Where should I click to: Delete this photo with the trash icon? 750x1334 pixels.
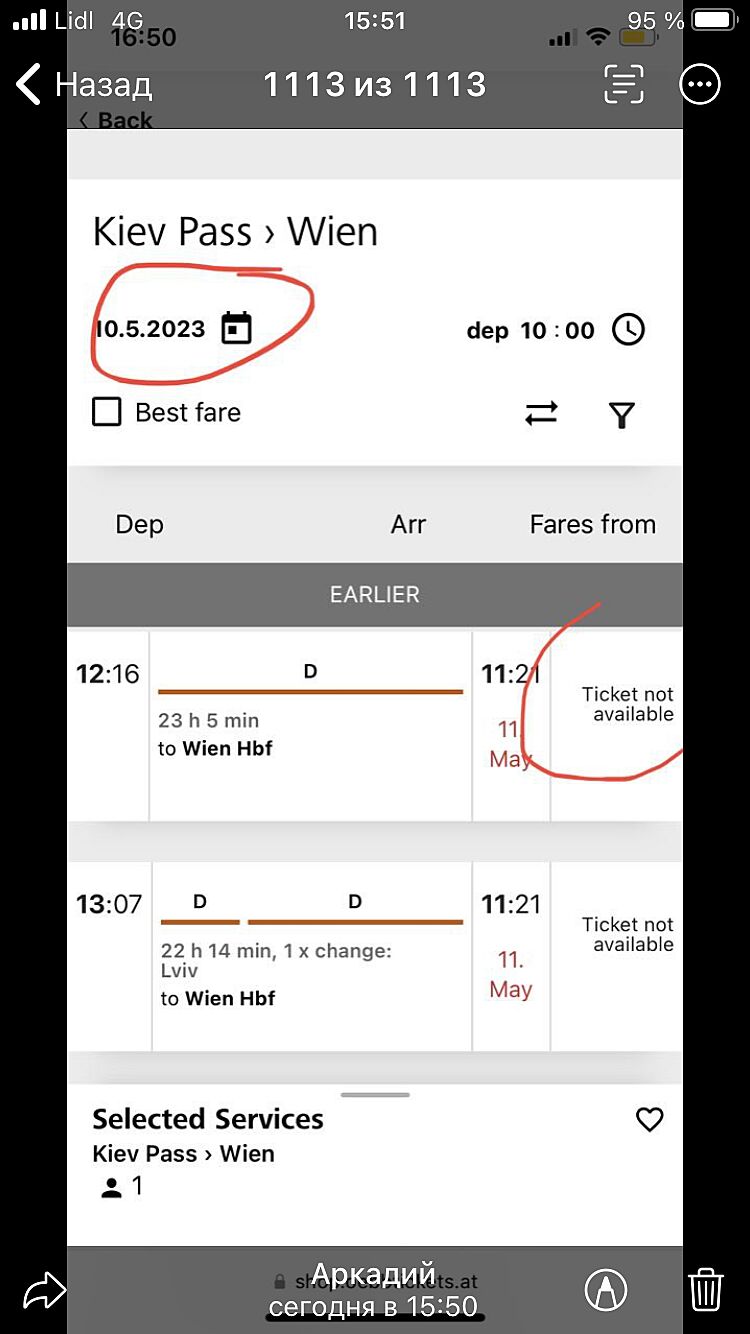(706, 1290)
